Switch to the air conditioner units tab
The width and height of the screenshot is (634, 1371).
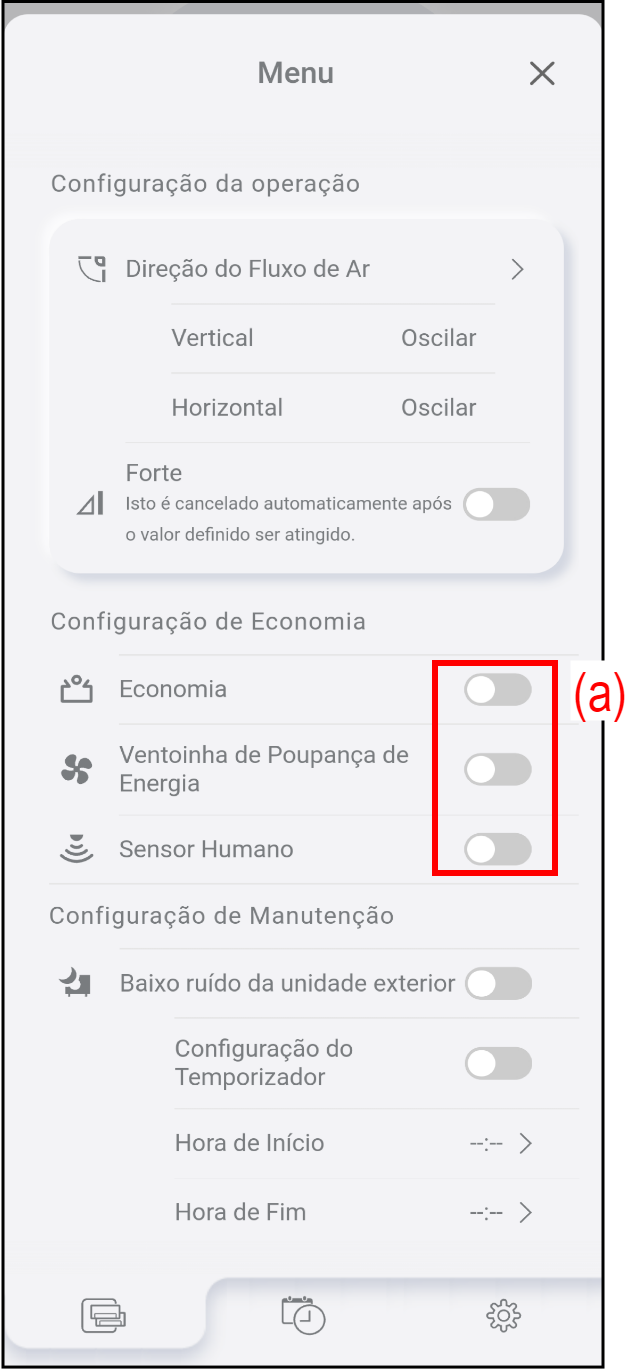104,1314
